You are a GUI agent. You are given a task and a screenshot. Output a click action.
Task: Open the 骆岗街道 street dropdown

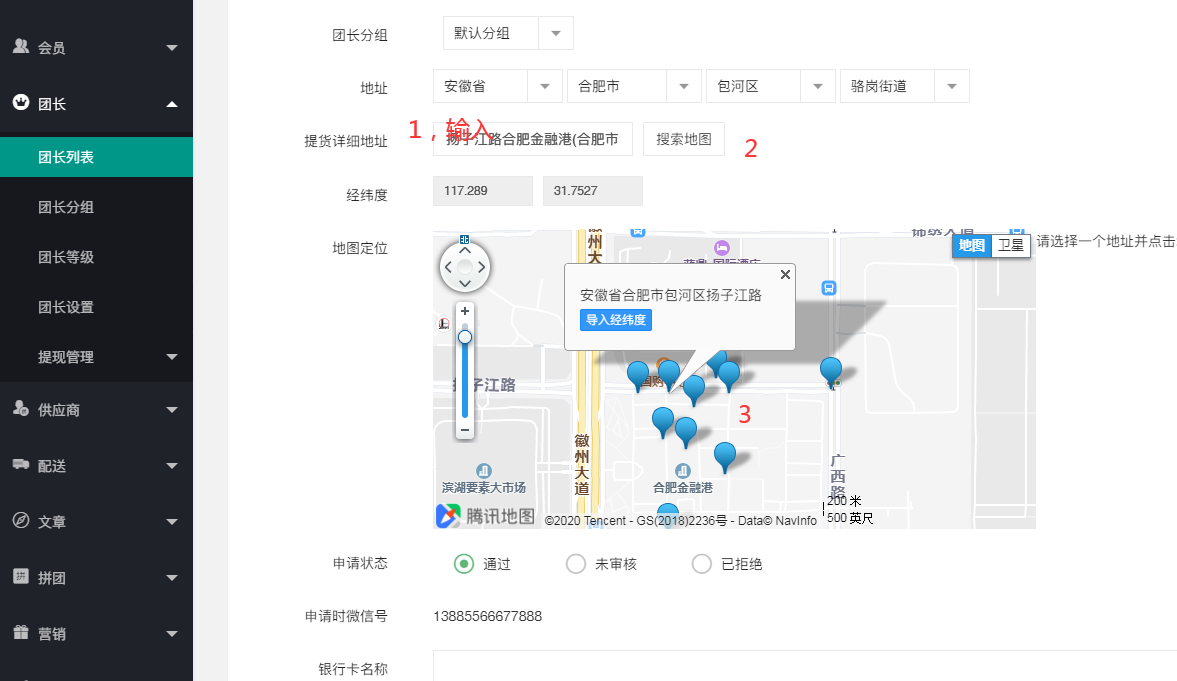tap(904, 86)
